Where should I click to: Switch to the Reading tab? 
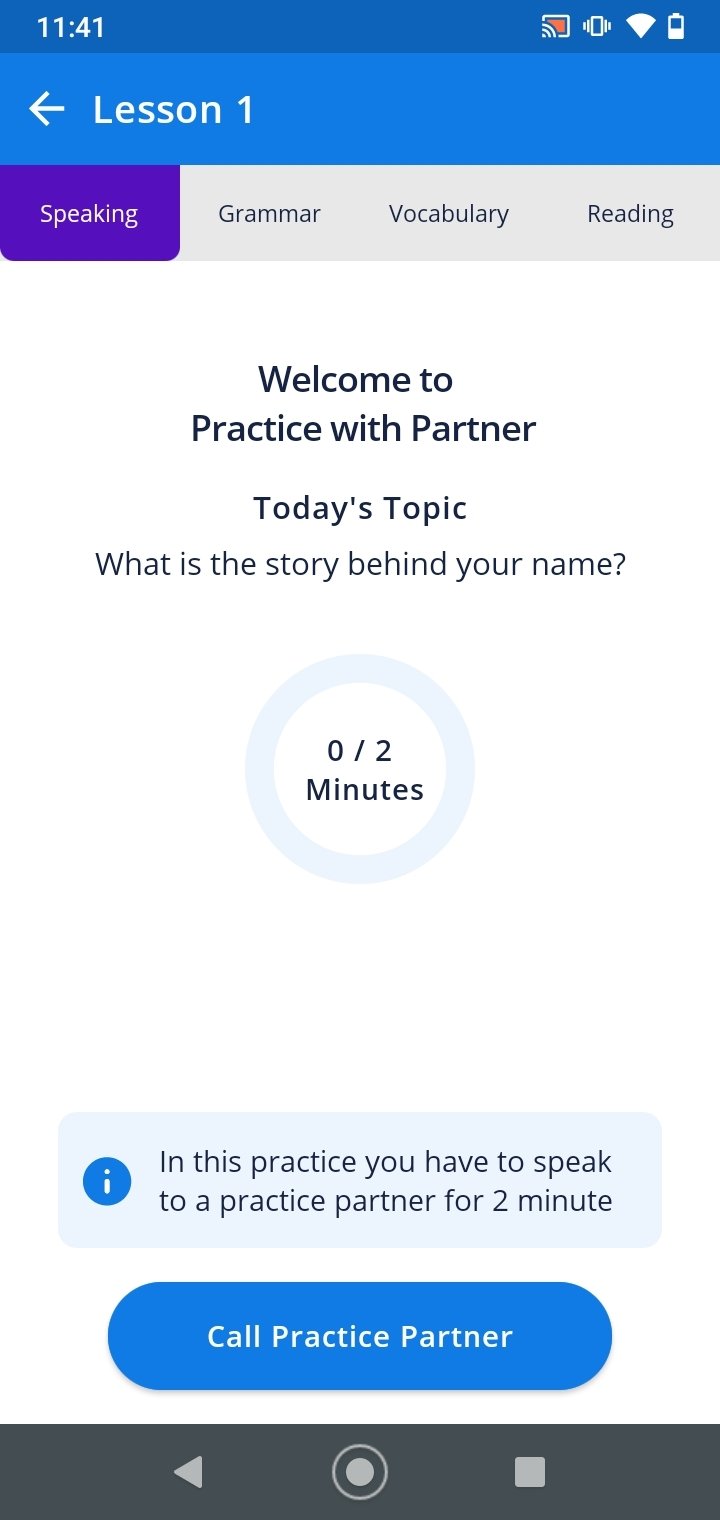(630, 213)
